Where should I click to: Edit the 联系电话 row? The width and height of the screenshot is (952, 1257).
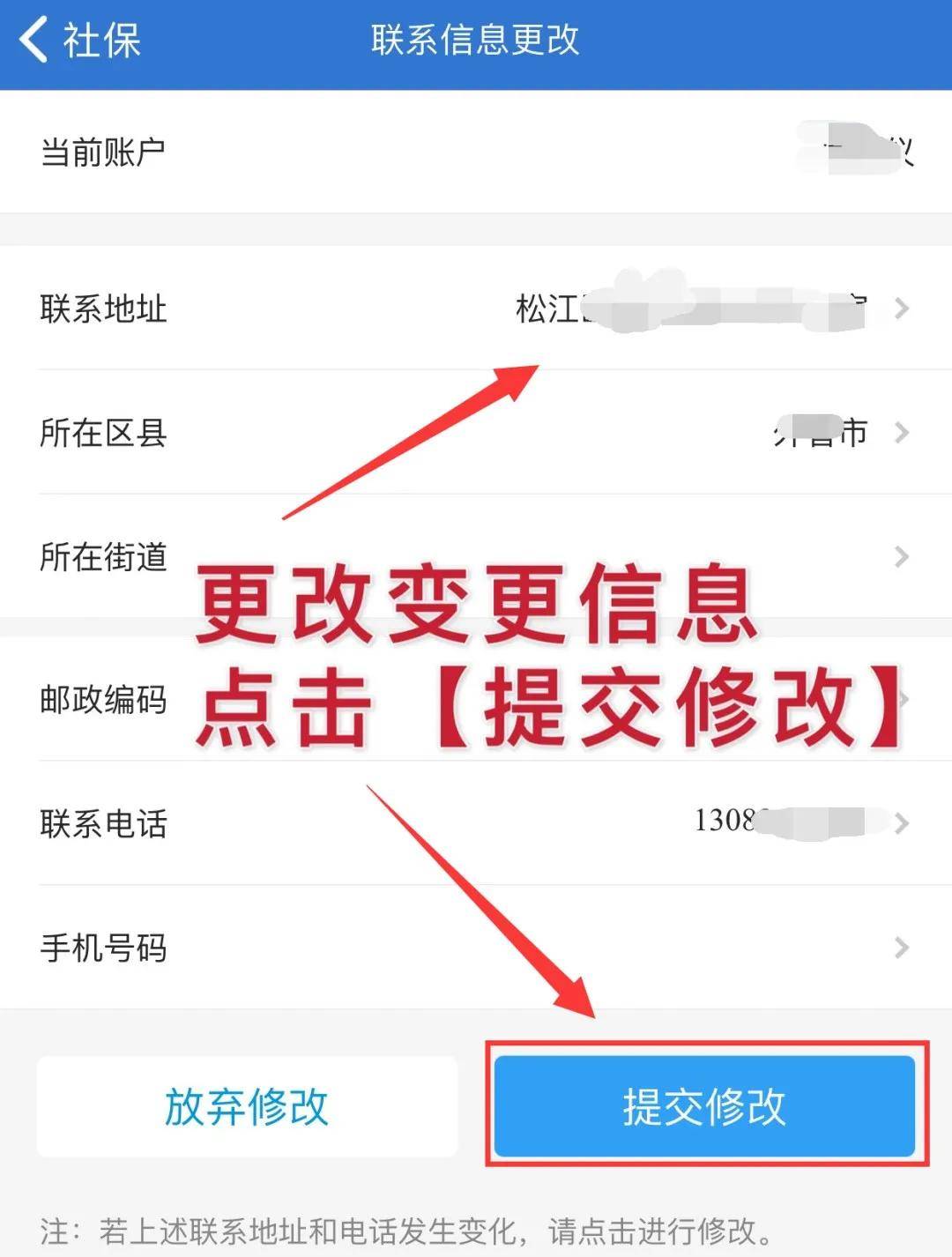476,823
